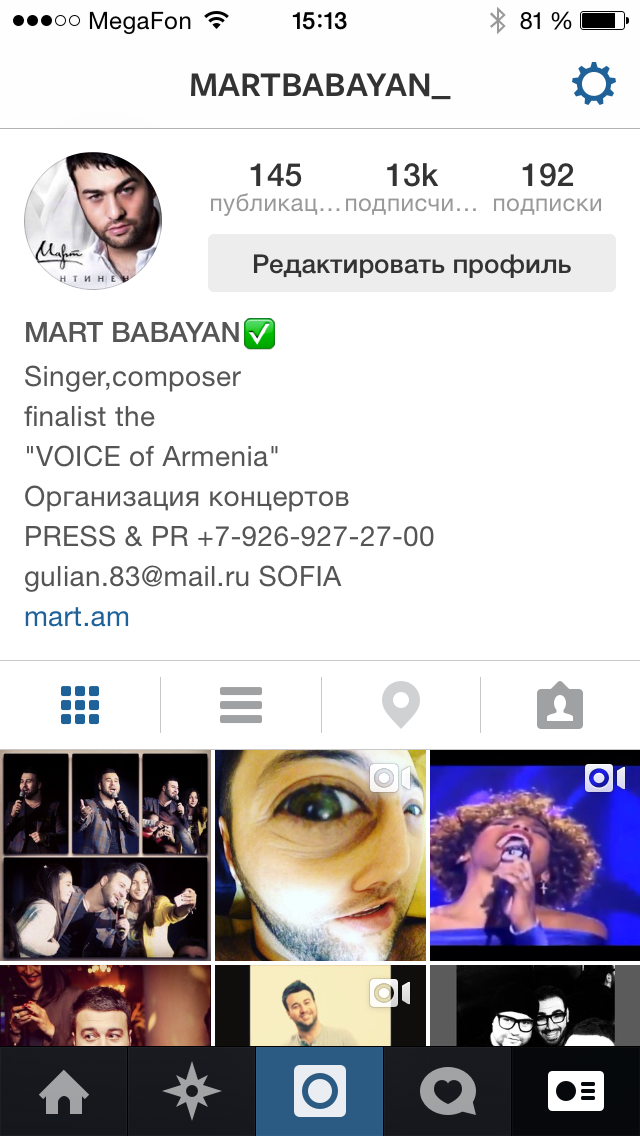Switch to grid view of posts

[80, 705]
